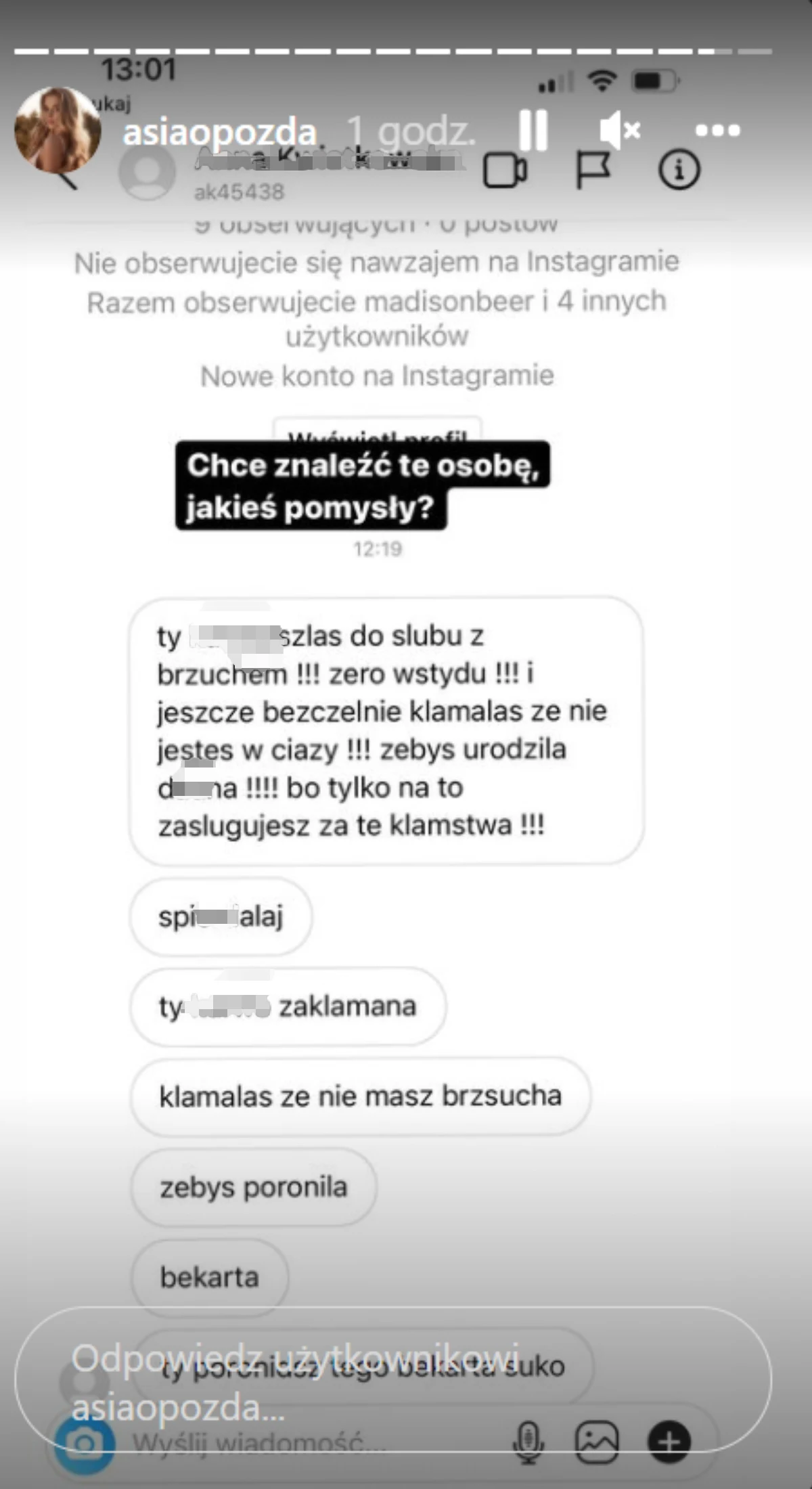Open the story's three-dot options menu
The image size is (812, 1489).
[717, 130]
